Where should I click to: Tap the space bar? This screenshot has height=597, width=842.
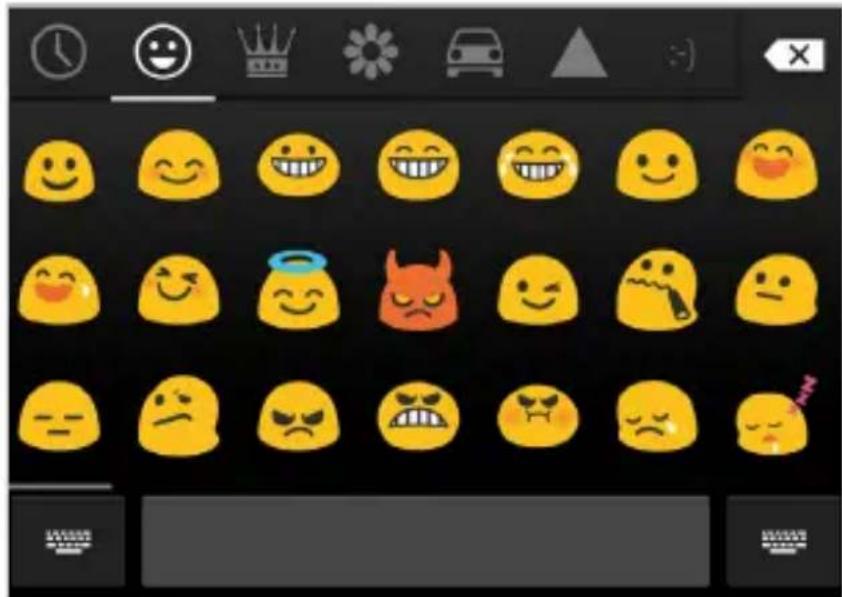pyautogui.click(x=425, y=540)
